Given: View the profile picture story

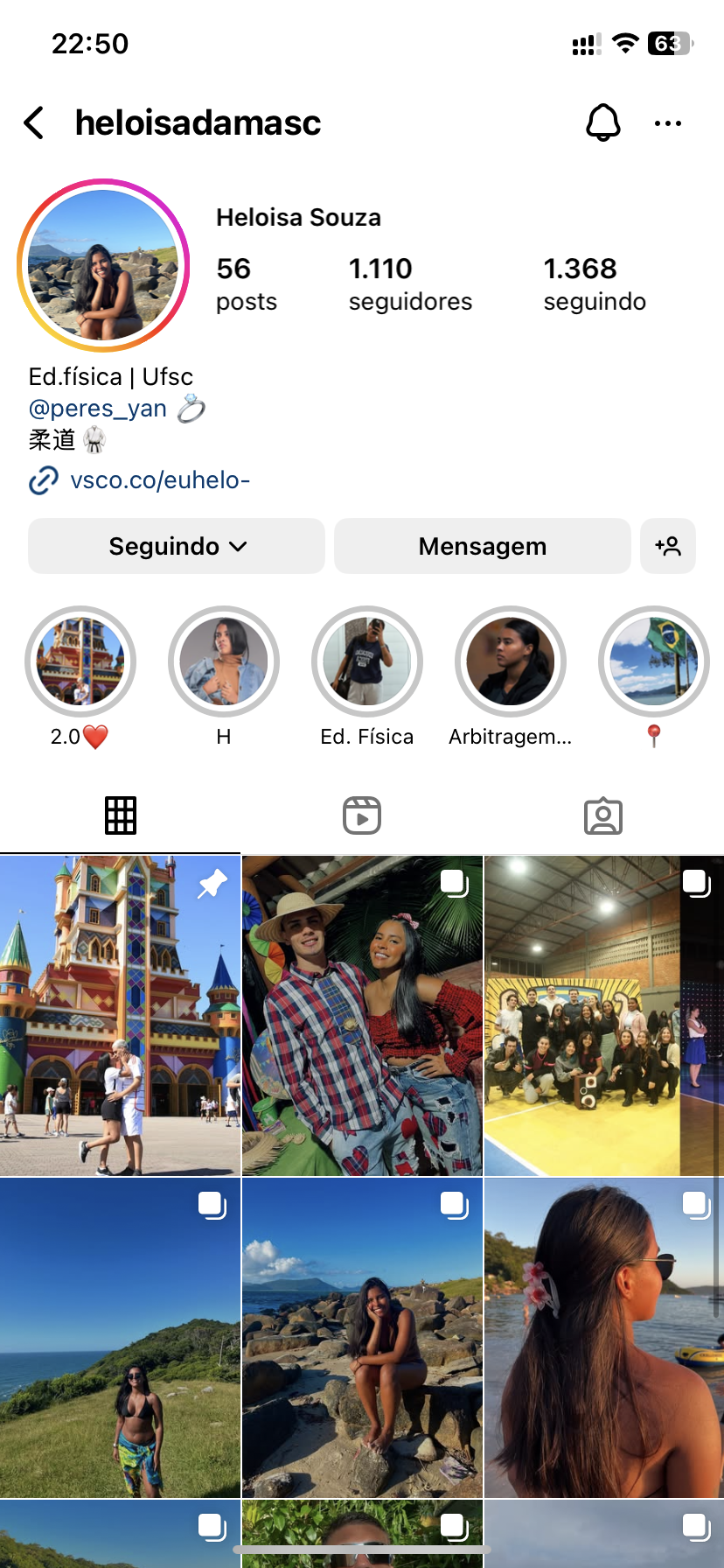Looking at the screenshot, I should click(103, 266).
